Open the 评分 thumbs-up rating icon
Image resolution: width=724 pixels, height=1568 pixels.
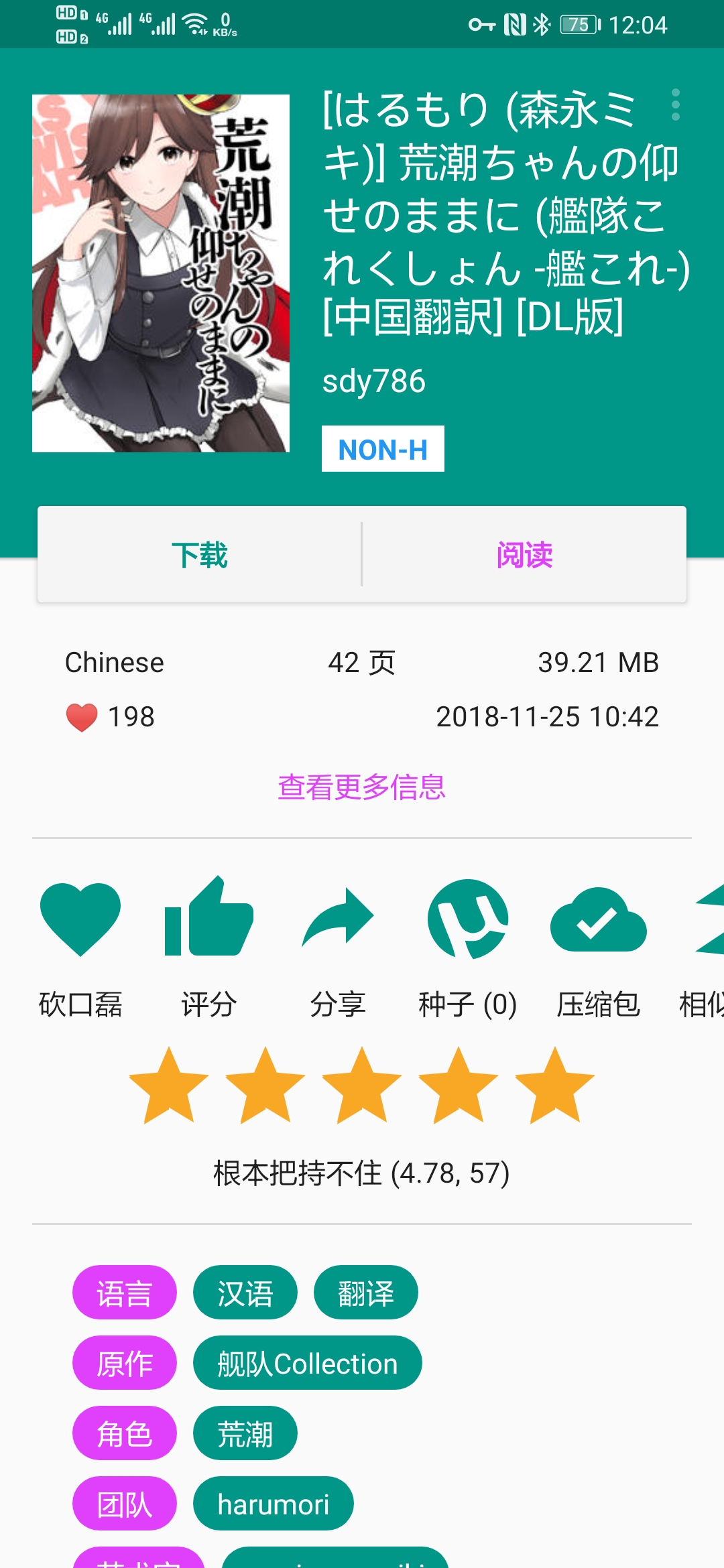pyautogui.click(x=208, y=931)
